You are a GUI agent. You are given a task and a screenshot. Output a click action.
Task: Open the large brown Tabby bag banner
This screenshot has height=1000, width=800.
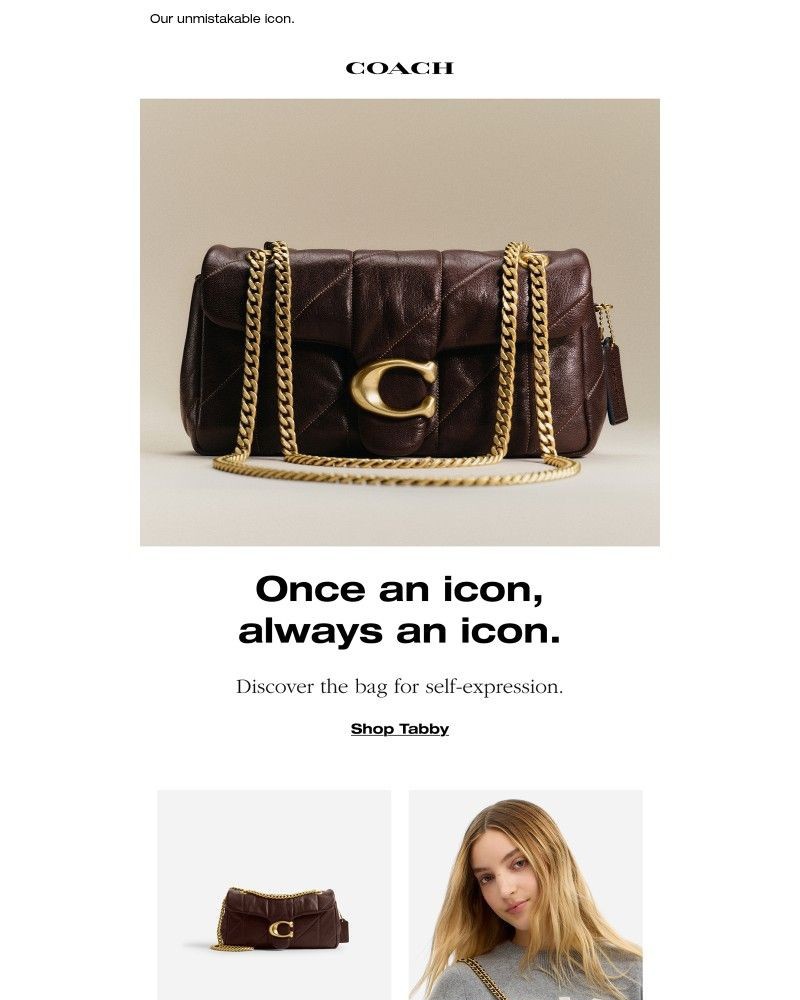[400, 322]
